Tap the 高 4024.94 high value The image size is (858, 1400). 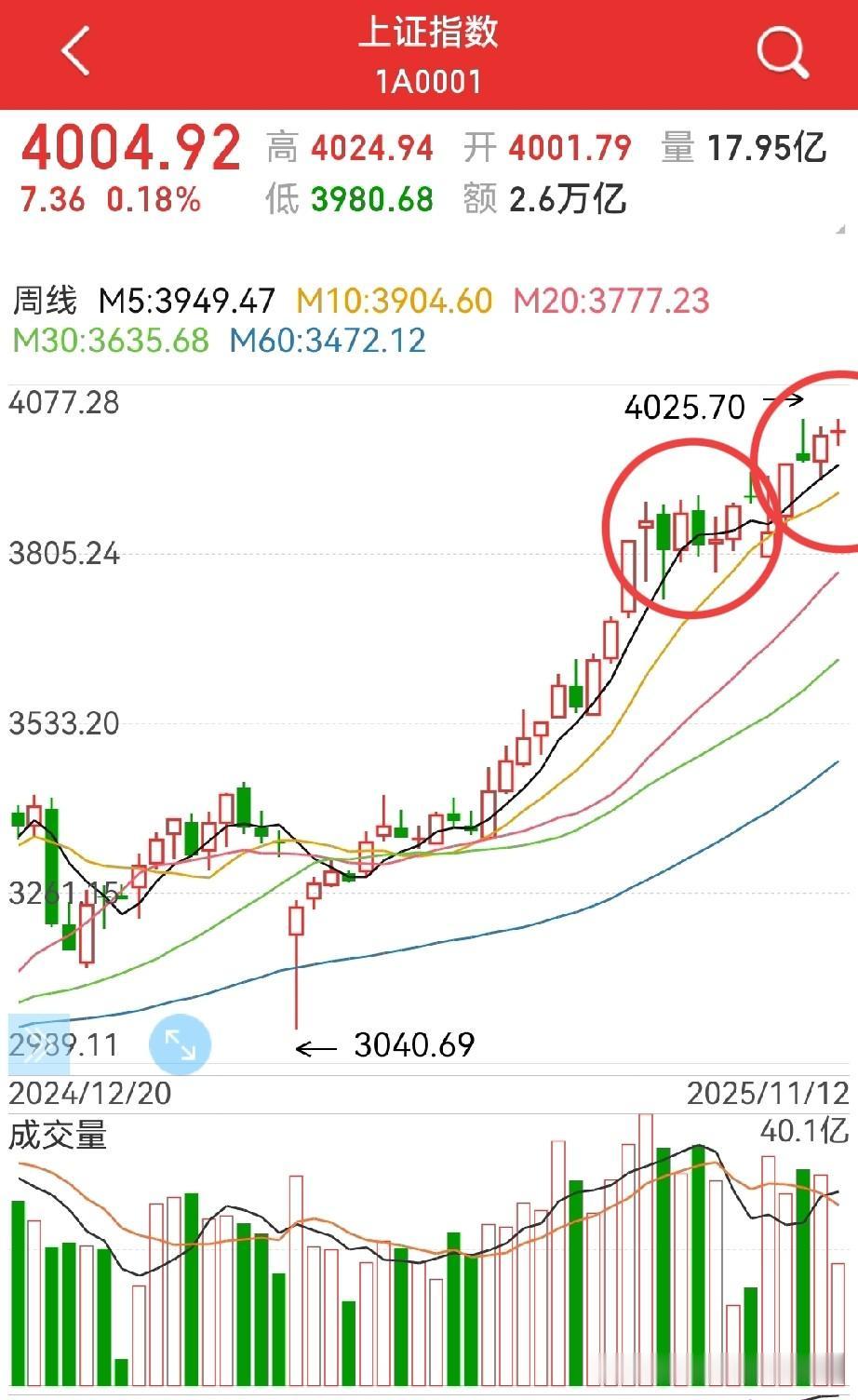[x=349, y=147]
